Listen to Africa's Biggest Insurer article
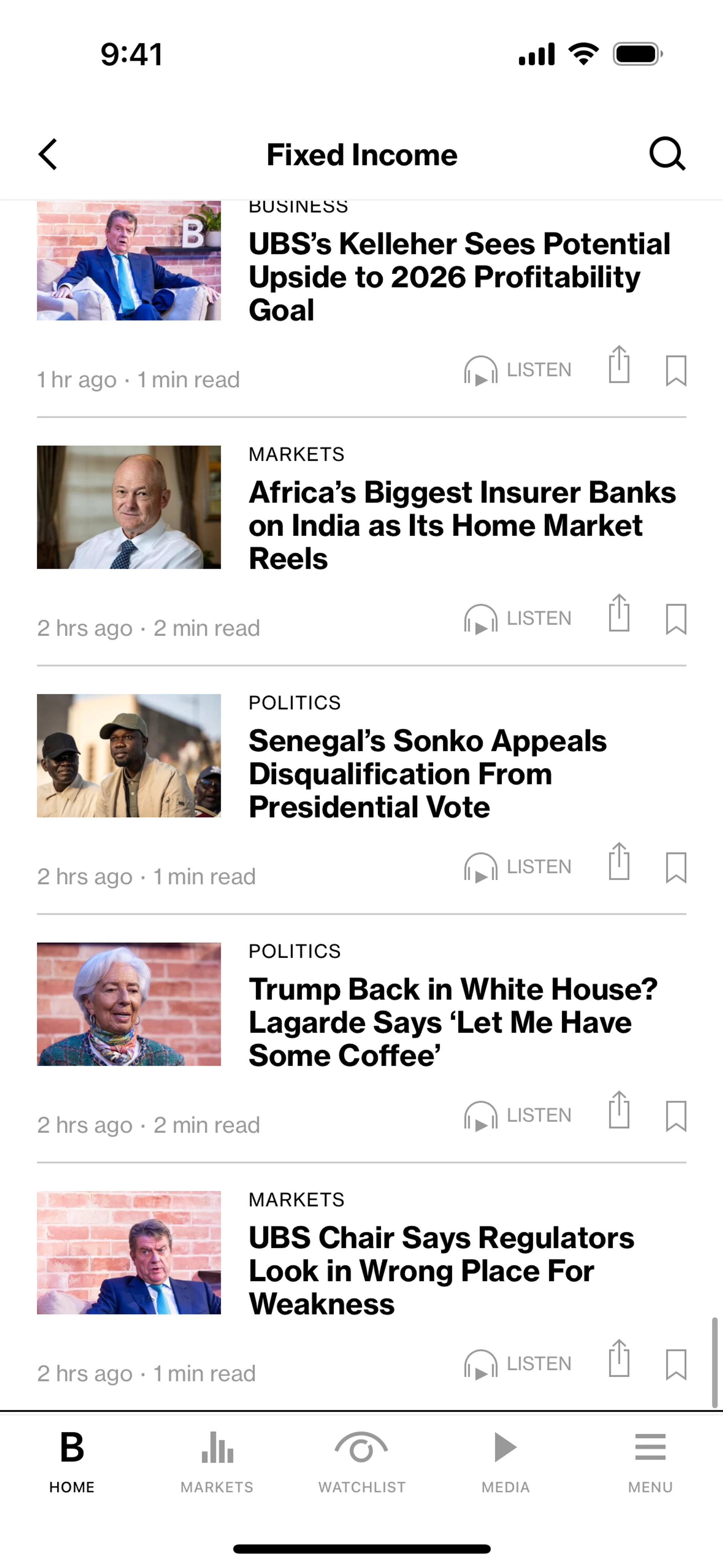Viewport: 723px width, 1568px height. coord(518,619)
